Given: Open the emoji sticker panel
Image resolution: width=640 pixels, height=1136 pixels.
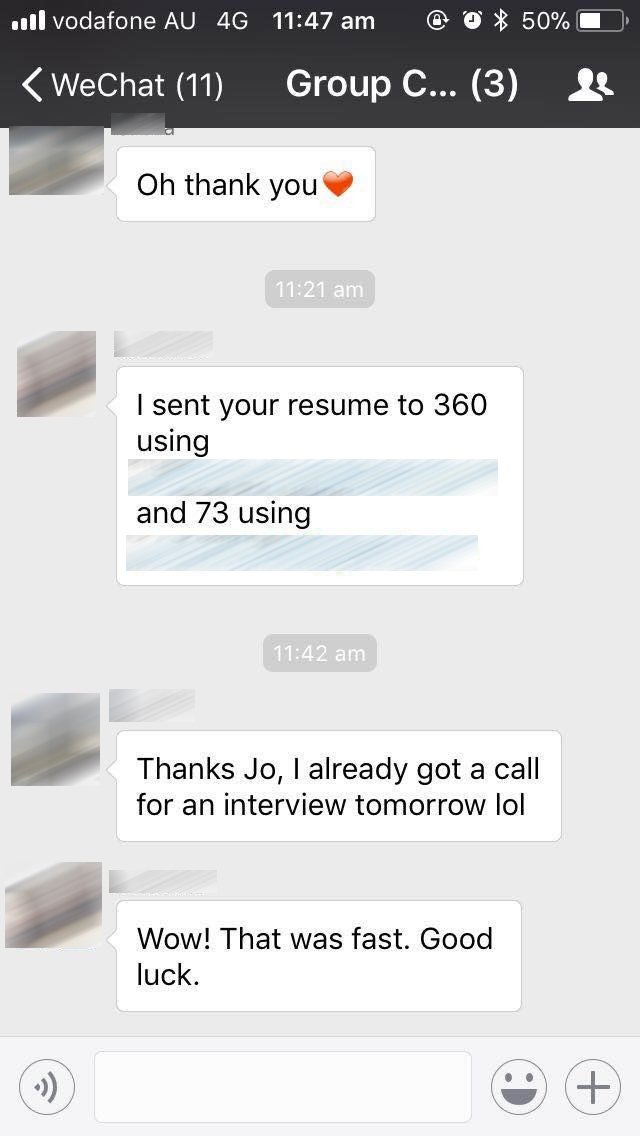Looking at the screenshot, I should click(519, 1087).
